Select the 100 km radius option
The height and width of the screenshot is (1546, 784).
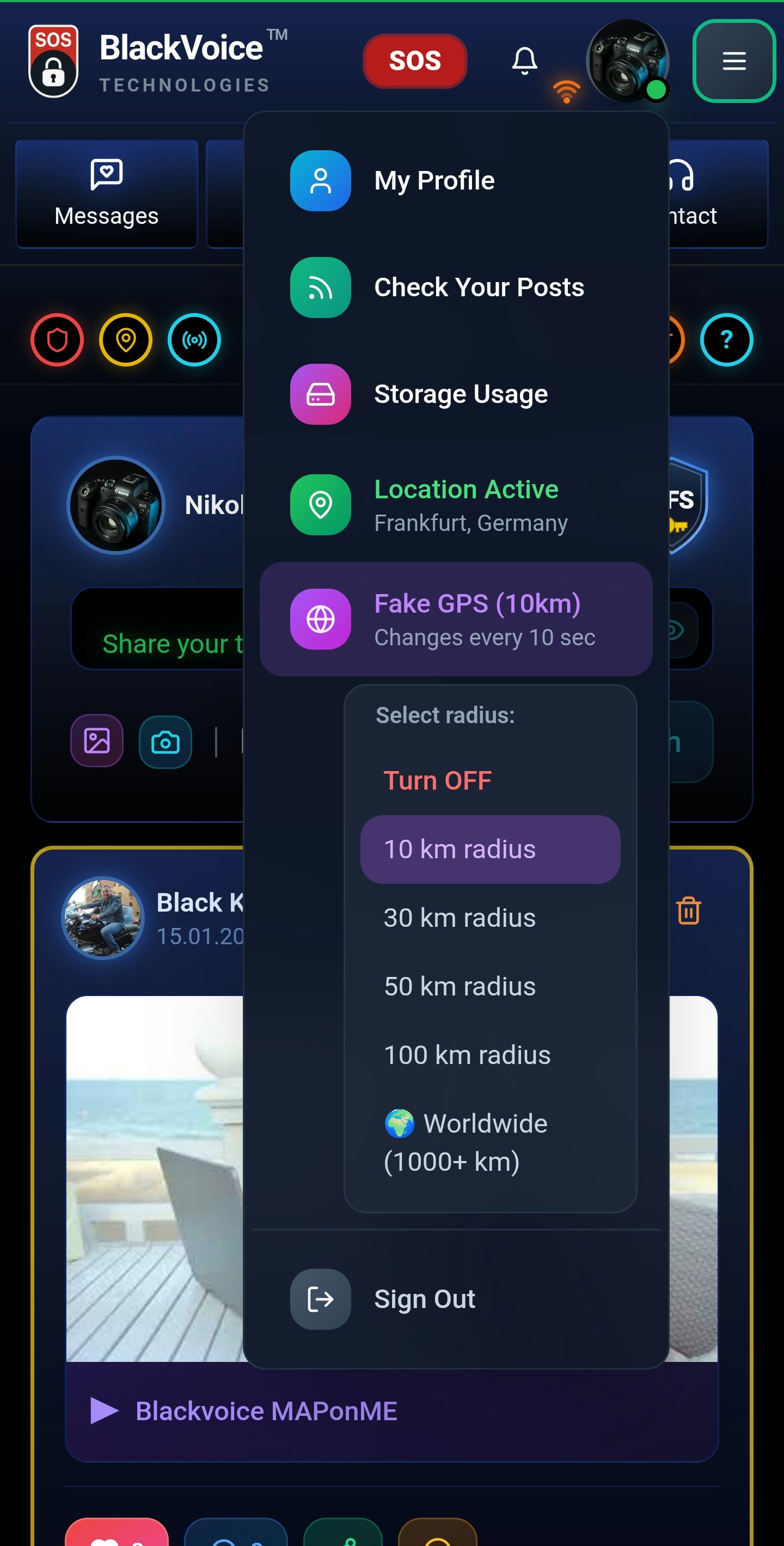467,1054
